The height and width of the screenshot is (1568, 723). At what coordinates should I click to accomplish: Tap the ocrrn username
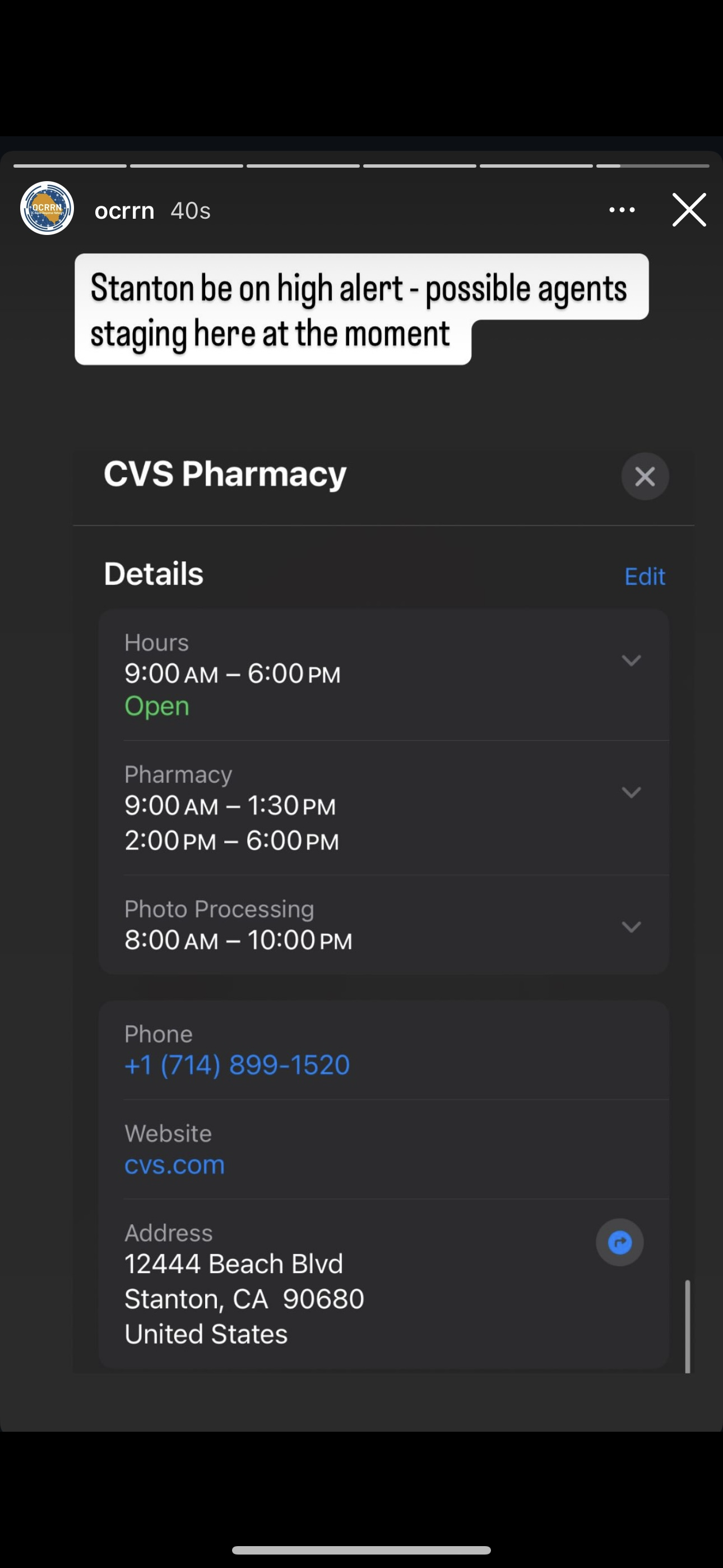point(124,211)
